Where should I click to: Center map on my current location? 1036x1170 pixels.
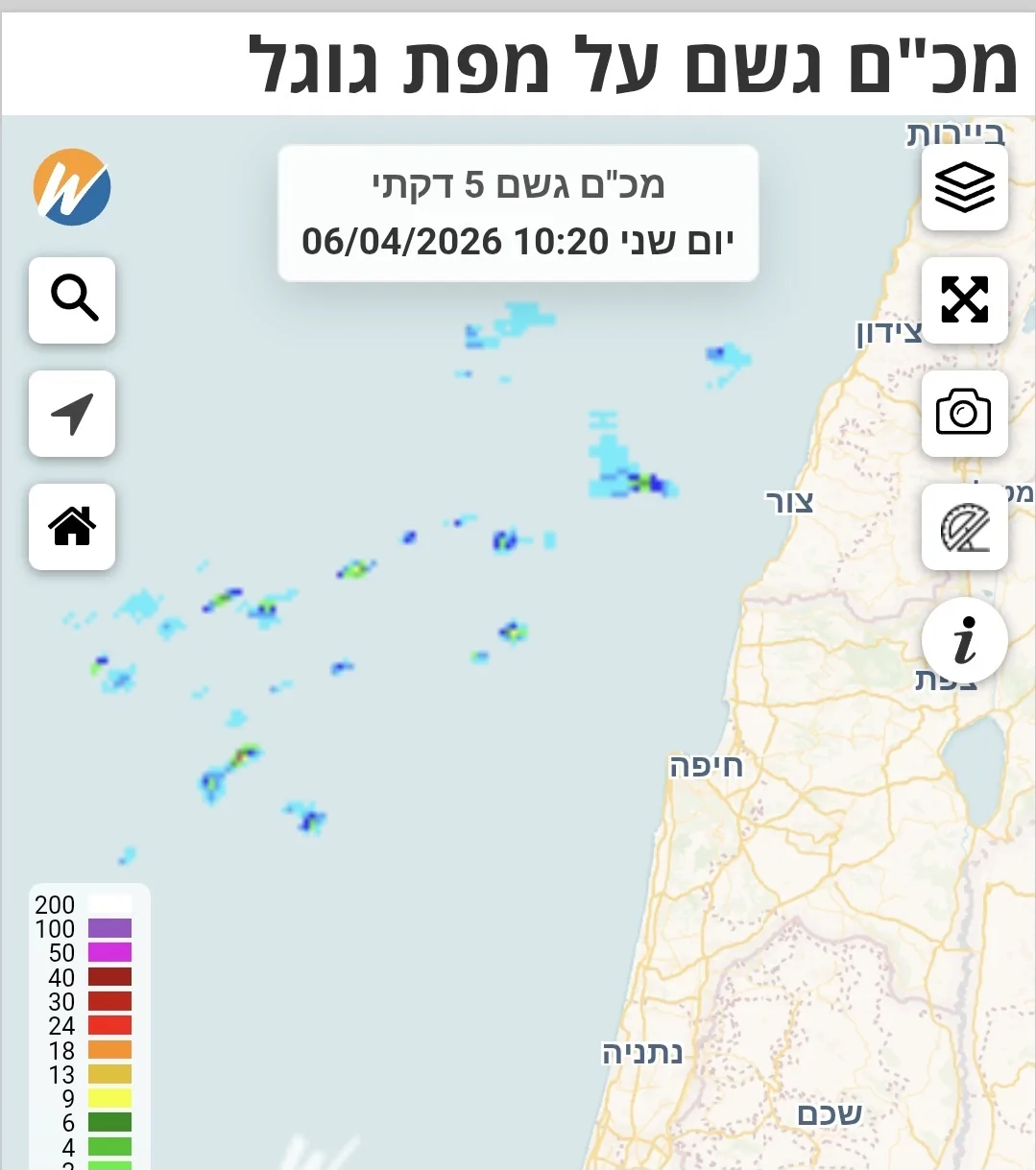(x=72, y=414)
